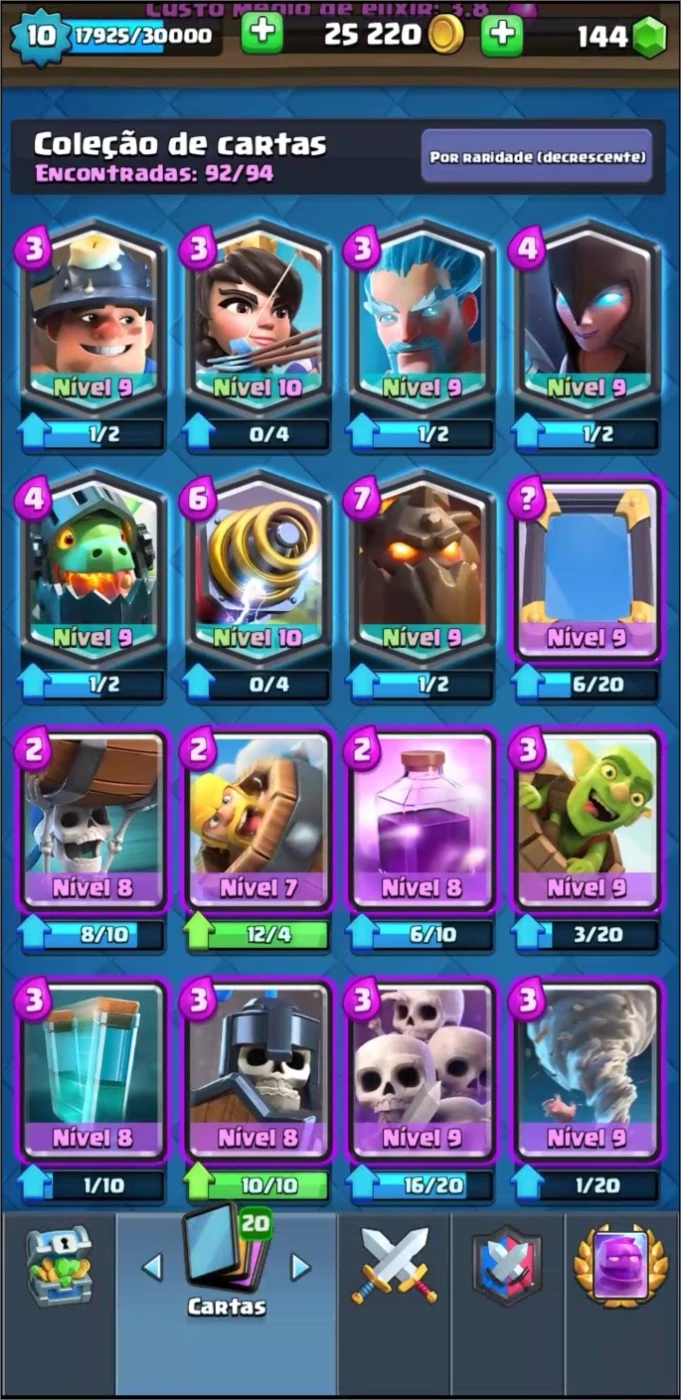
Task: Open the Barbarian Barrel card to upgrade
Action: tap(257, 820)
